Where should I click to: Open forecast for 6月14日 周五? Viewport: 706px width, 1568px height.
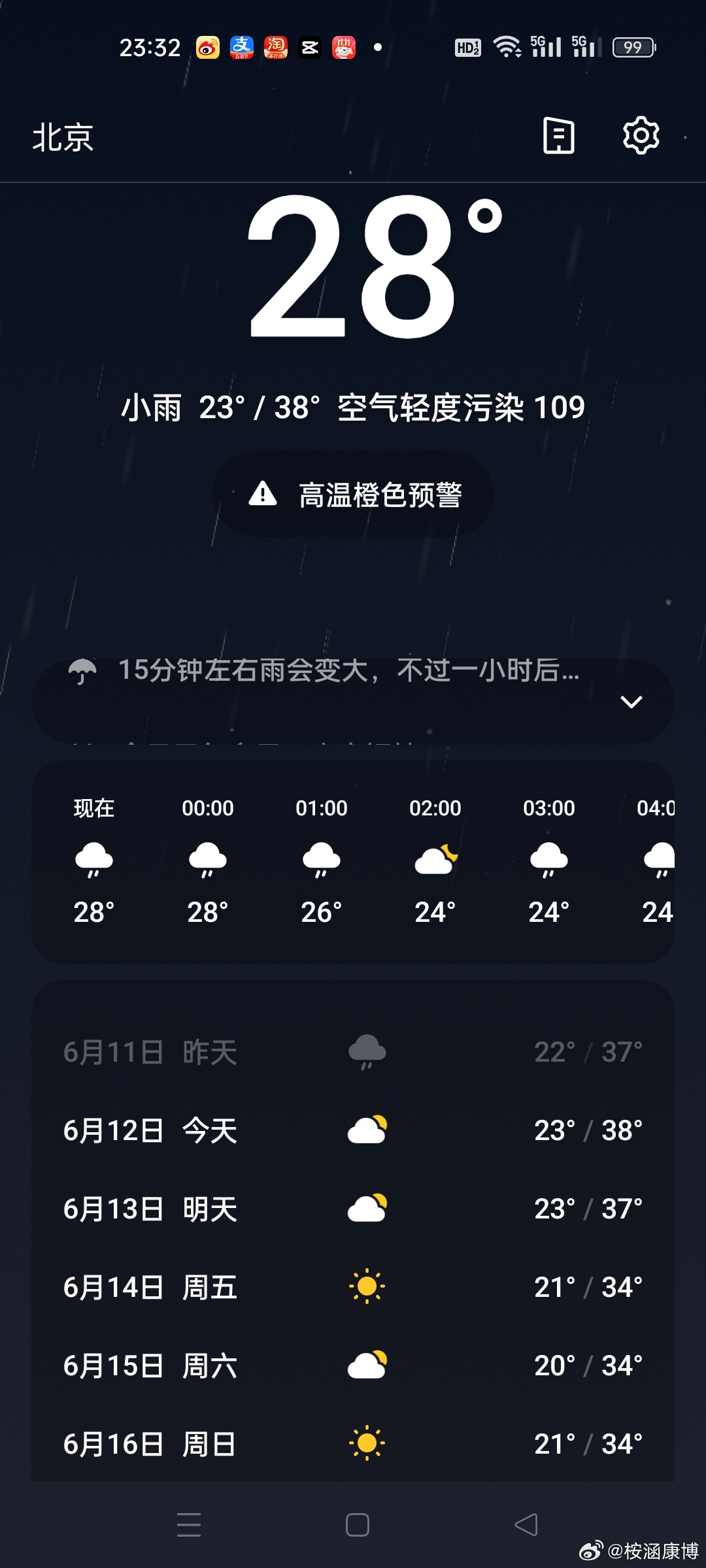353,1287
